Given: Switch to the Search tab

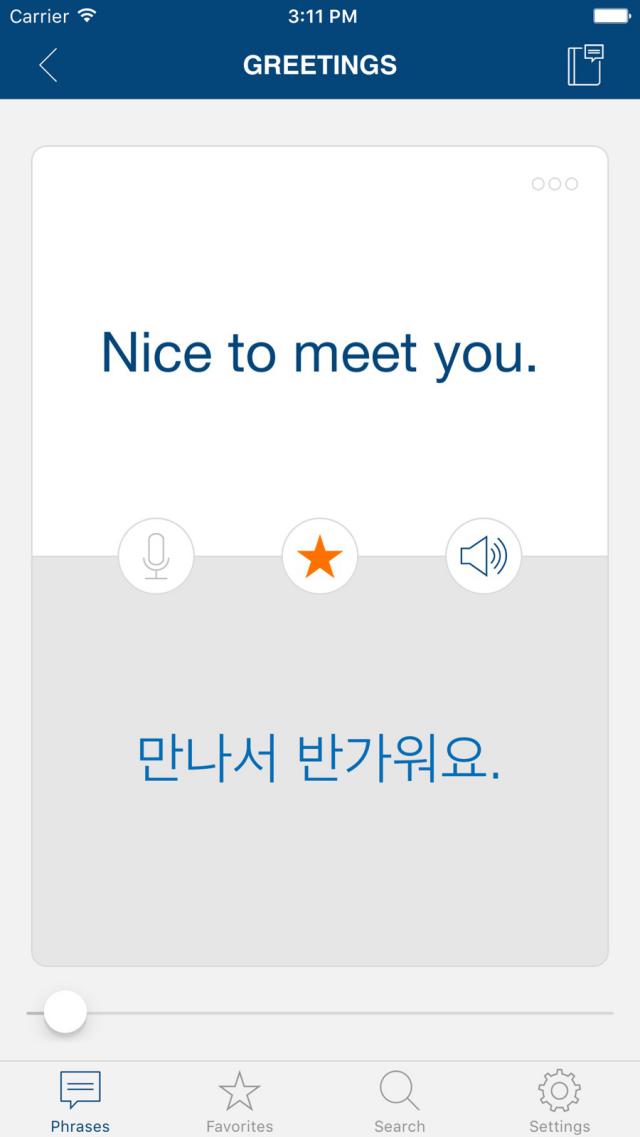Looking at the screenshot, I should (x=399, y=1100).
